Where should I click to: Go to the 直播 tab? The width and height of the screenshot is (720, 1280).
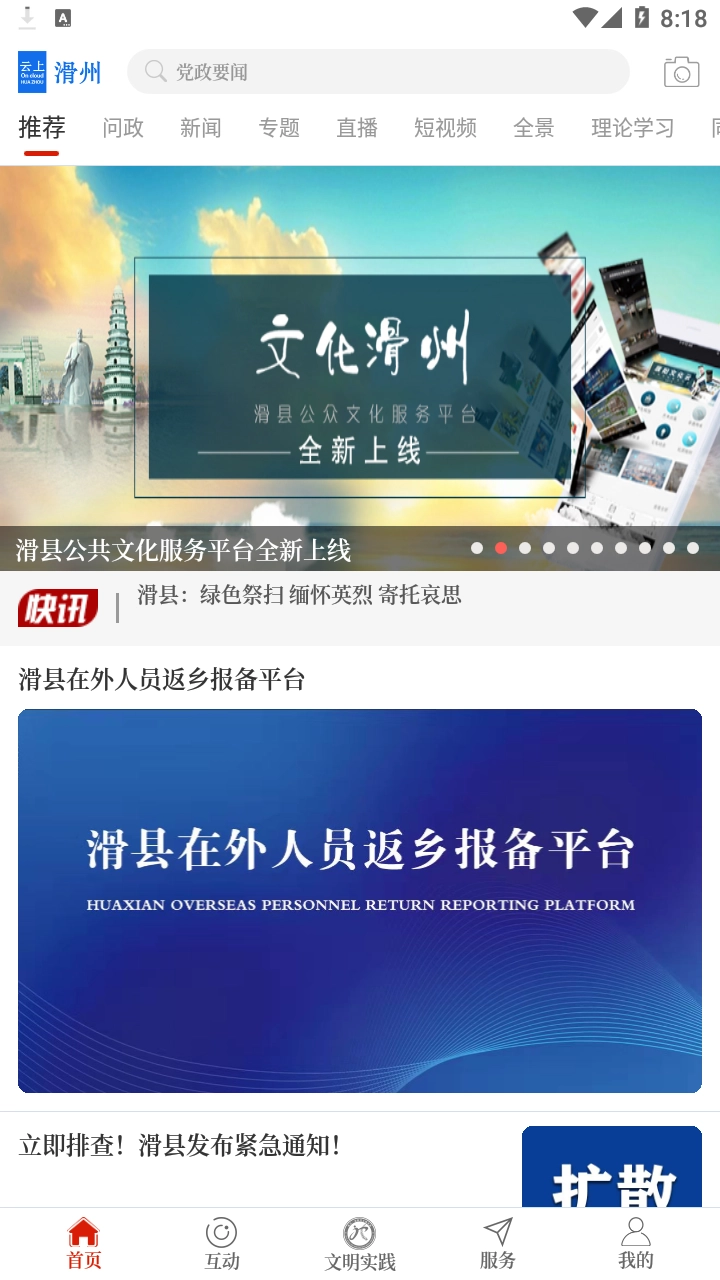pos(357,128)
